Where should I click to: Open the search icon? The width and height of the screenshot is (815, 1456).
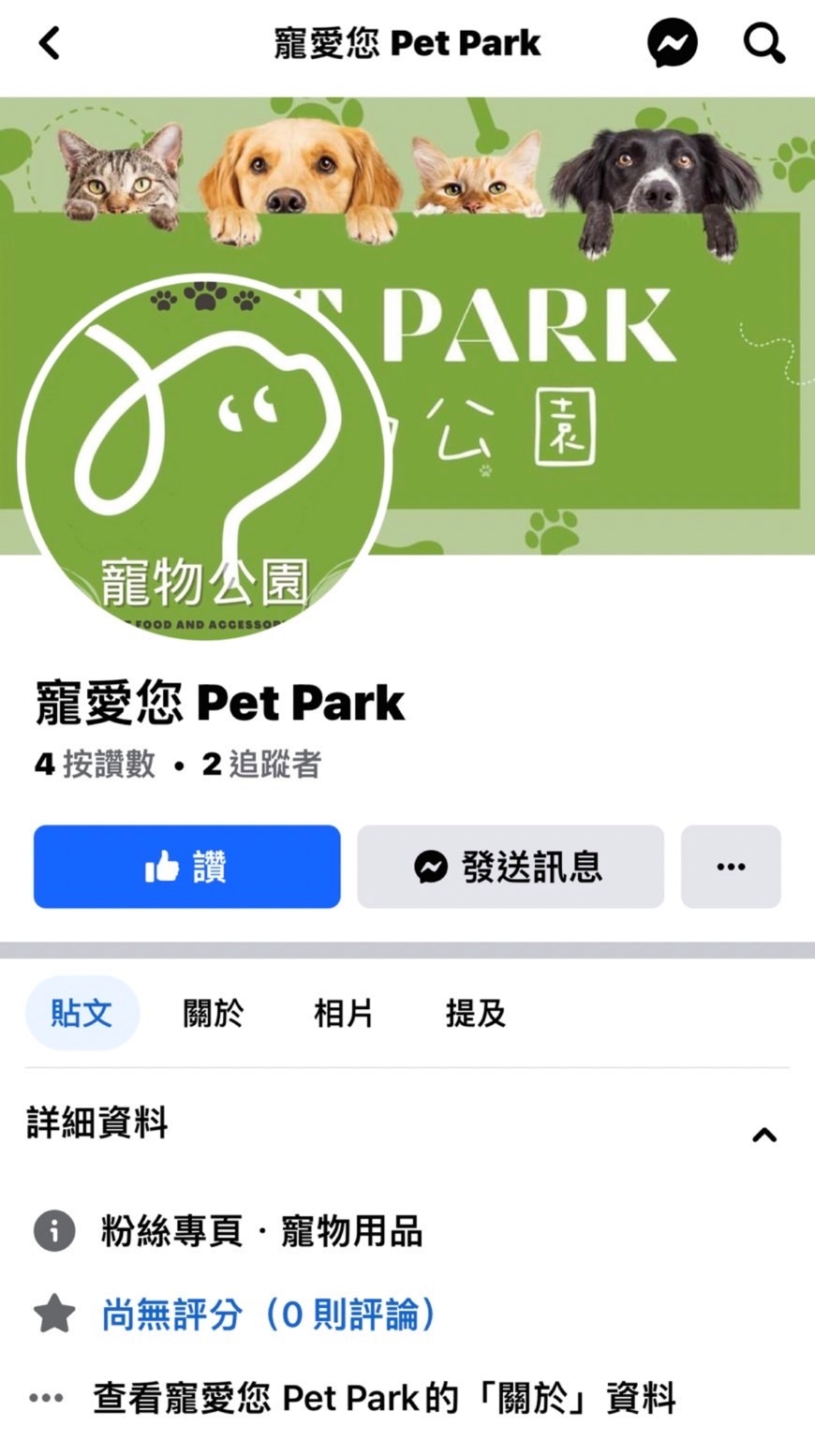[x=763, y=43]
